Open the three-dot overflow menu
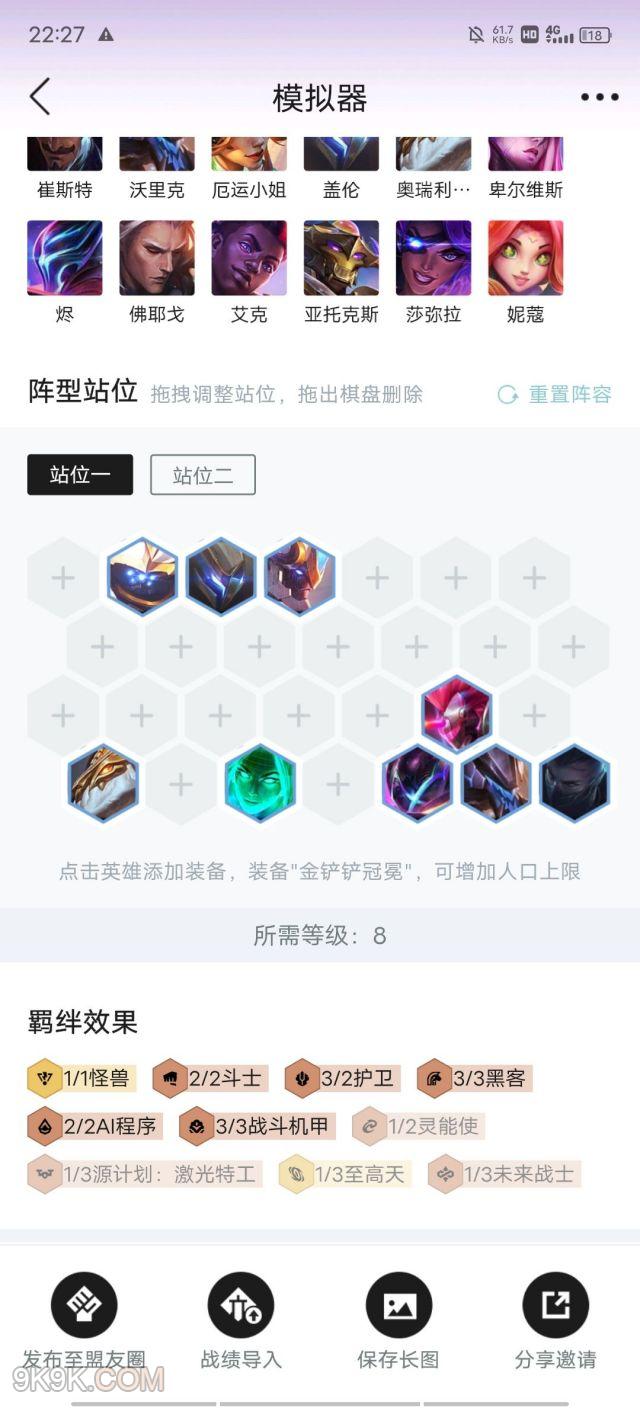640x1408 pixels. pyautogui.click(x=599, y=97)
